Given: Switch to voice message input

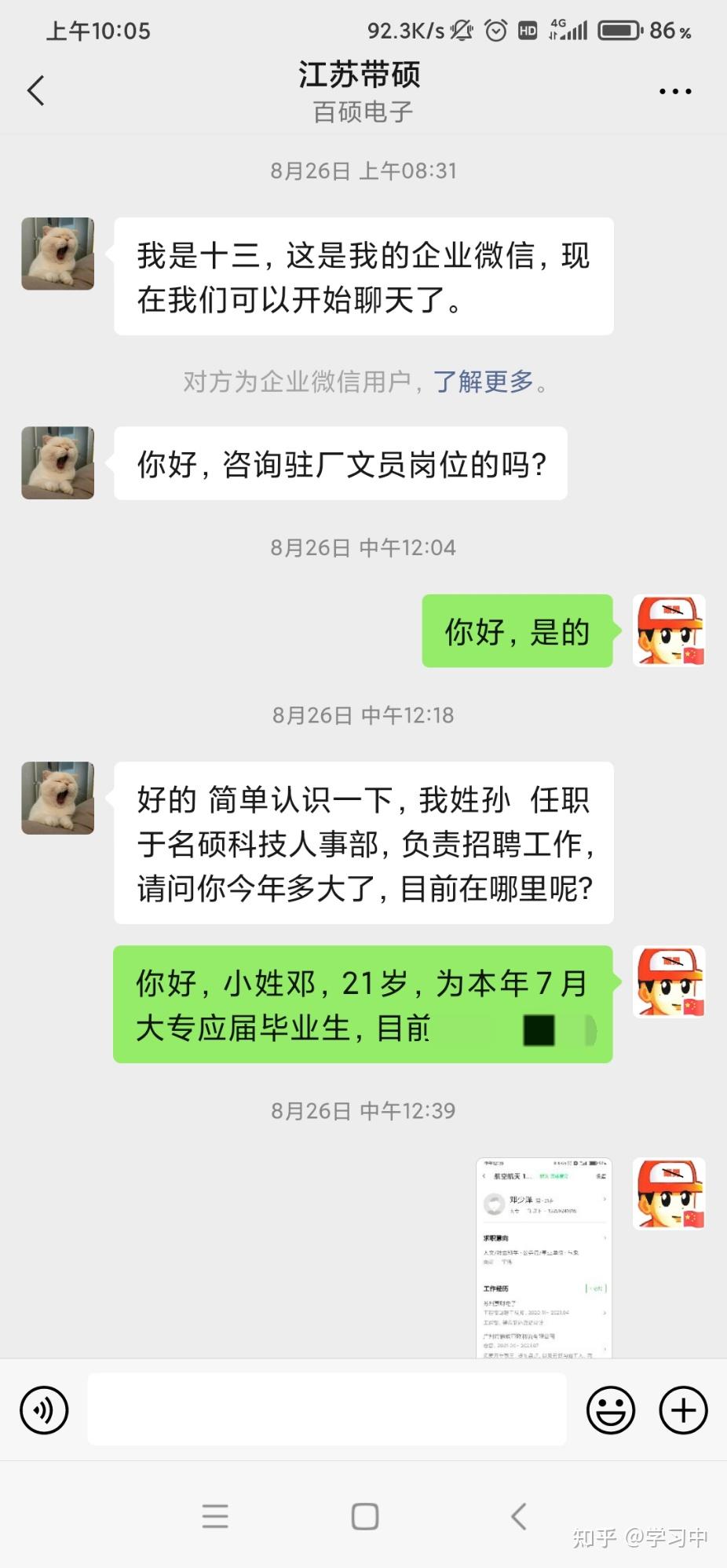Looking at the screenshot, I should (44, 1410).
